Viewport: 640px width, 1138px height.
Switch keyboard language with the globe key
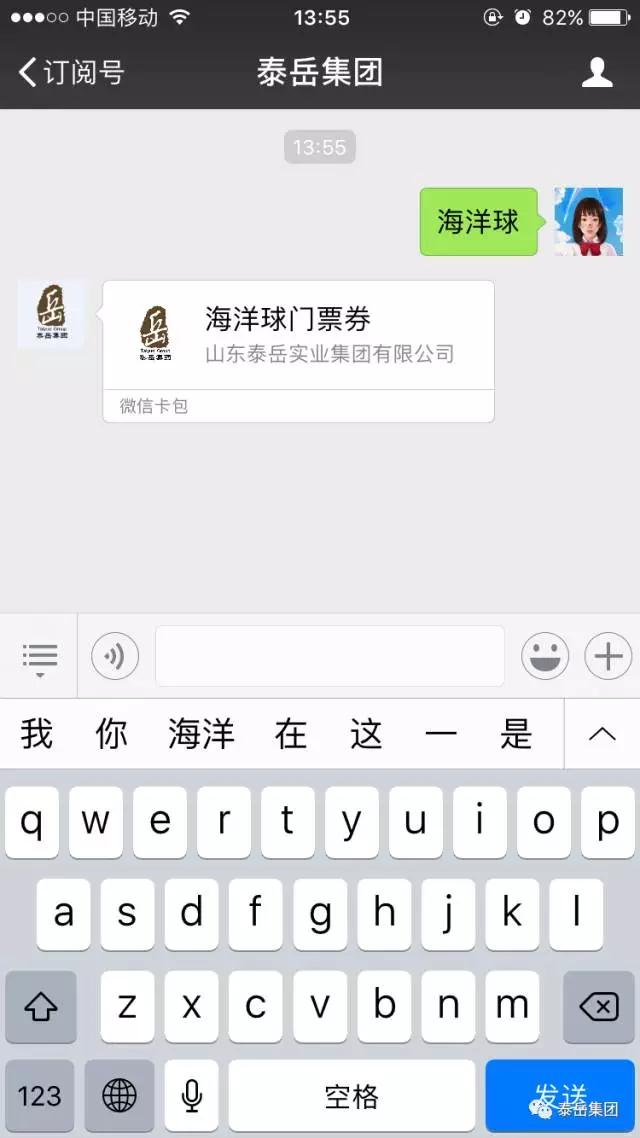pos(119,1096)
